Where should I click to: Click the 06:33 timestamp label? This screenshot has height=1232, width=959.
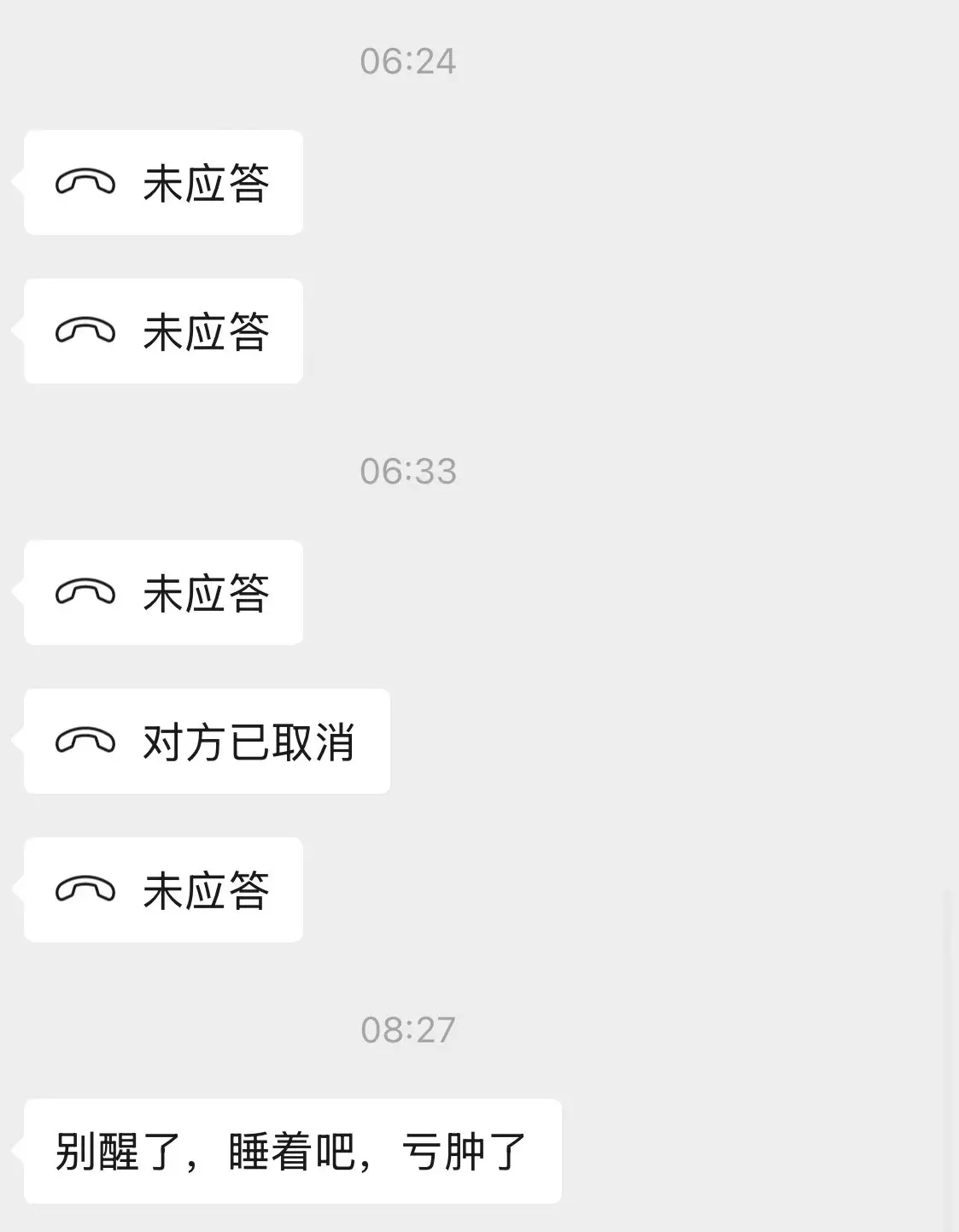pyautogui.click(x=409, y=469)
